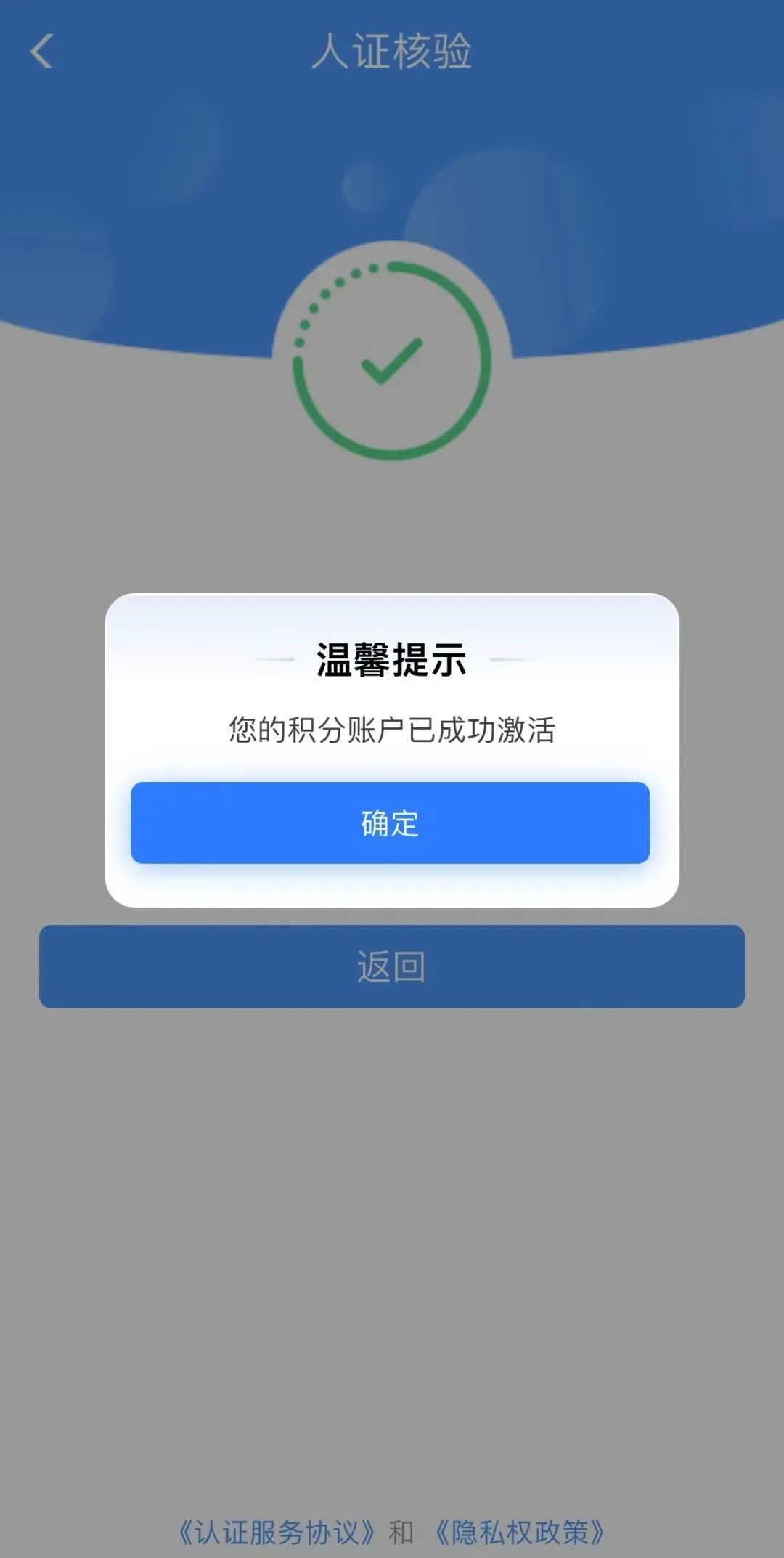784x1558 pixels.
Task: Open the 认证服务协议 link
Action: point(277,1532)
